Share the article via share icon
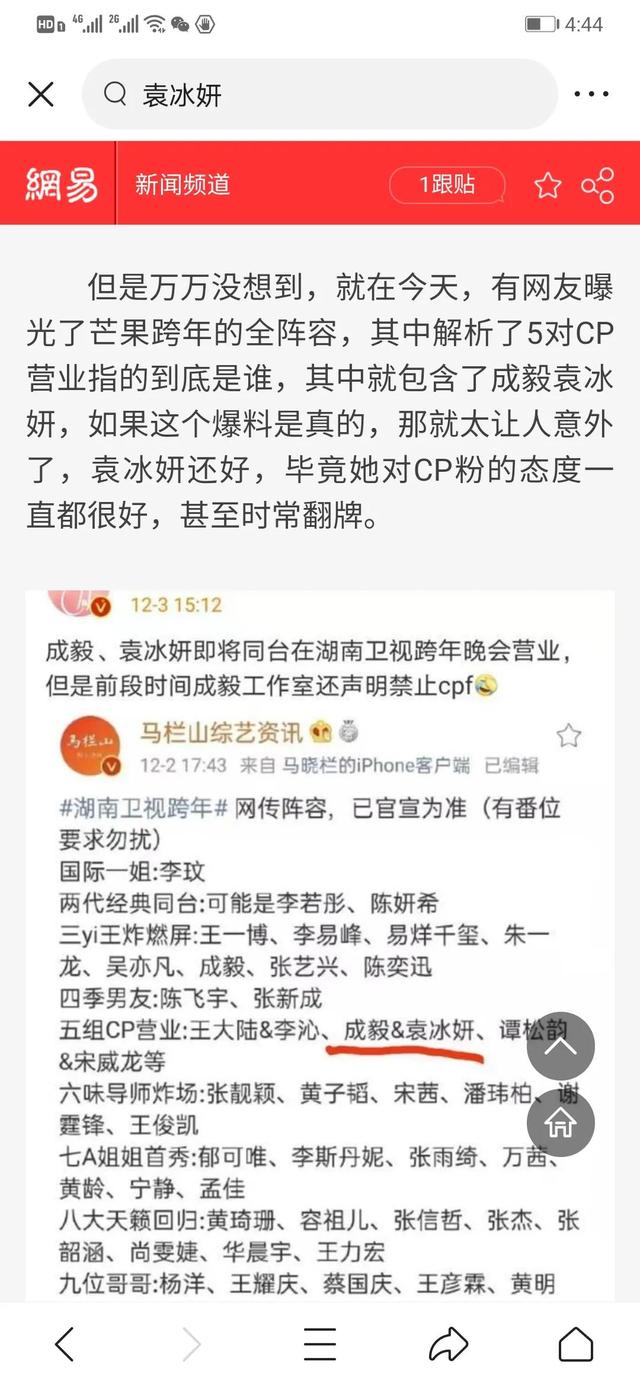The image size is (640, 1387). point(598,185)
